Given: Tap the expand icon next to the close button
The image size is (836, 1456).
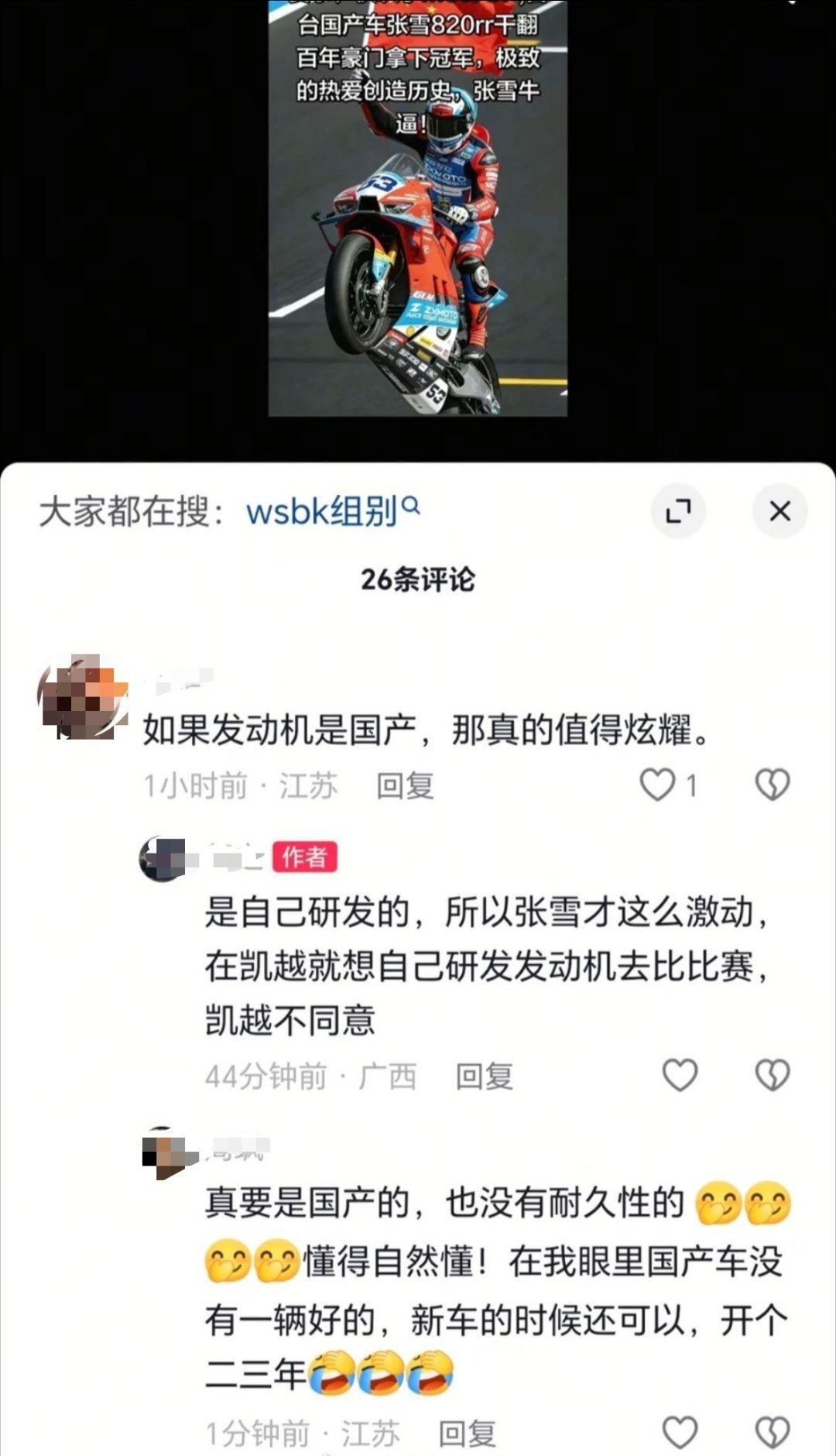Looking at the screenshot, I should (680, 510).
